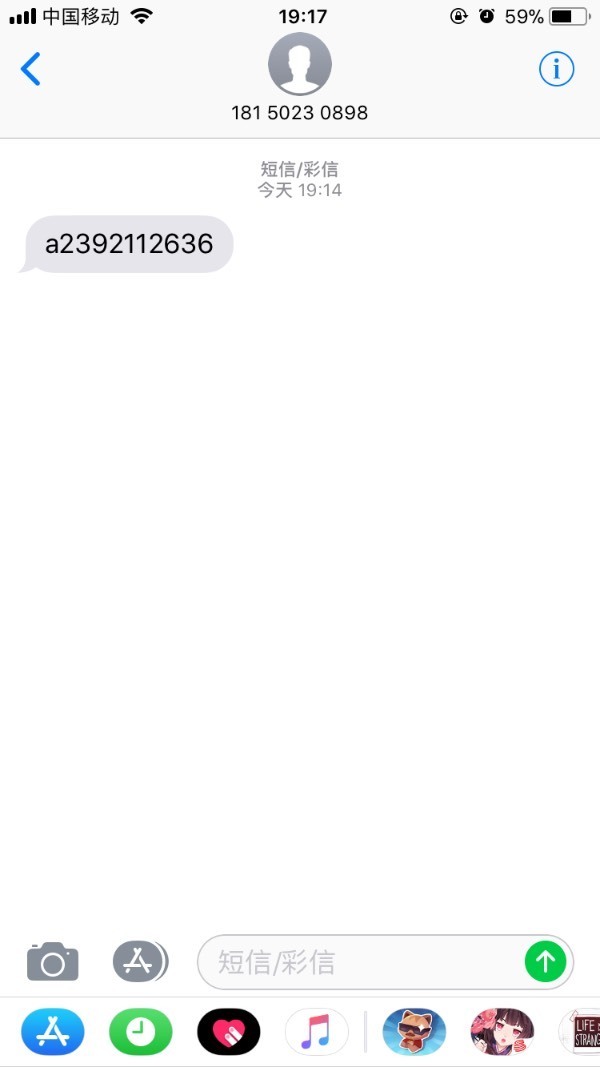Open the Life is Strange sticker pack
600x1067 pixels.
coord(580,1032)
